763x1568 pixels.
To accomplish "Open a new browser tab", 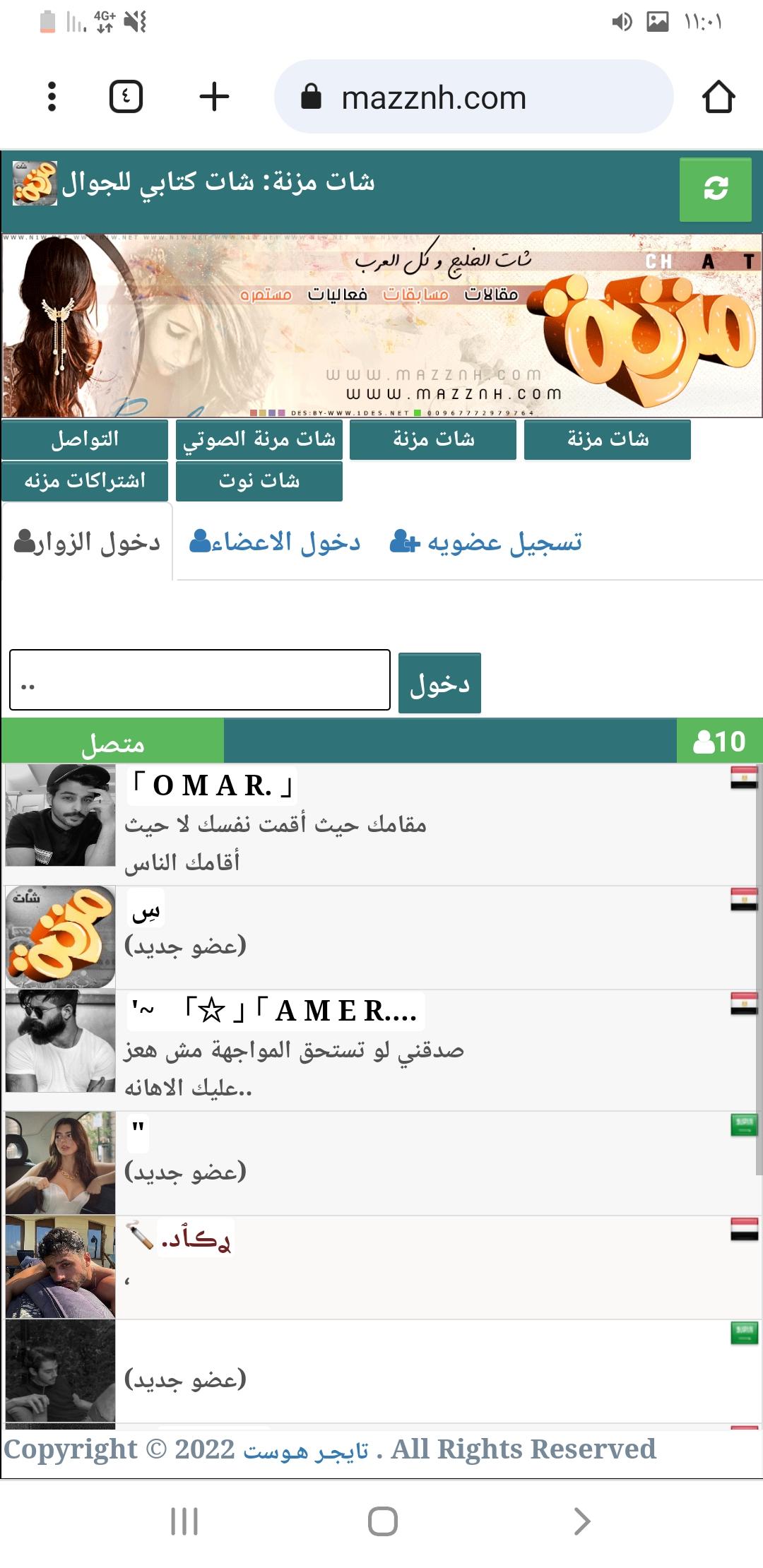I will (x=214, y=97).
